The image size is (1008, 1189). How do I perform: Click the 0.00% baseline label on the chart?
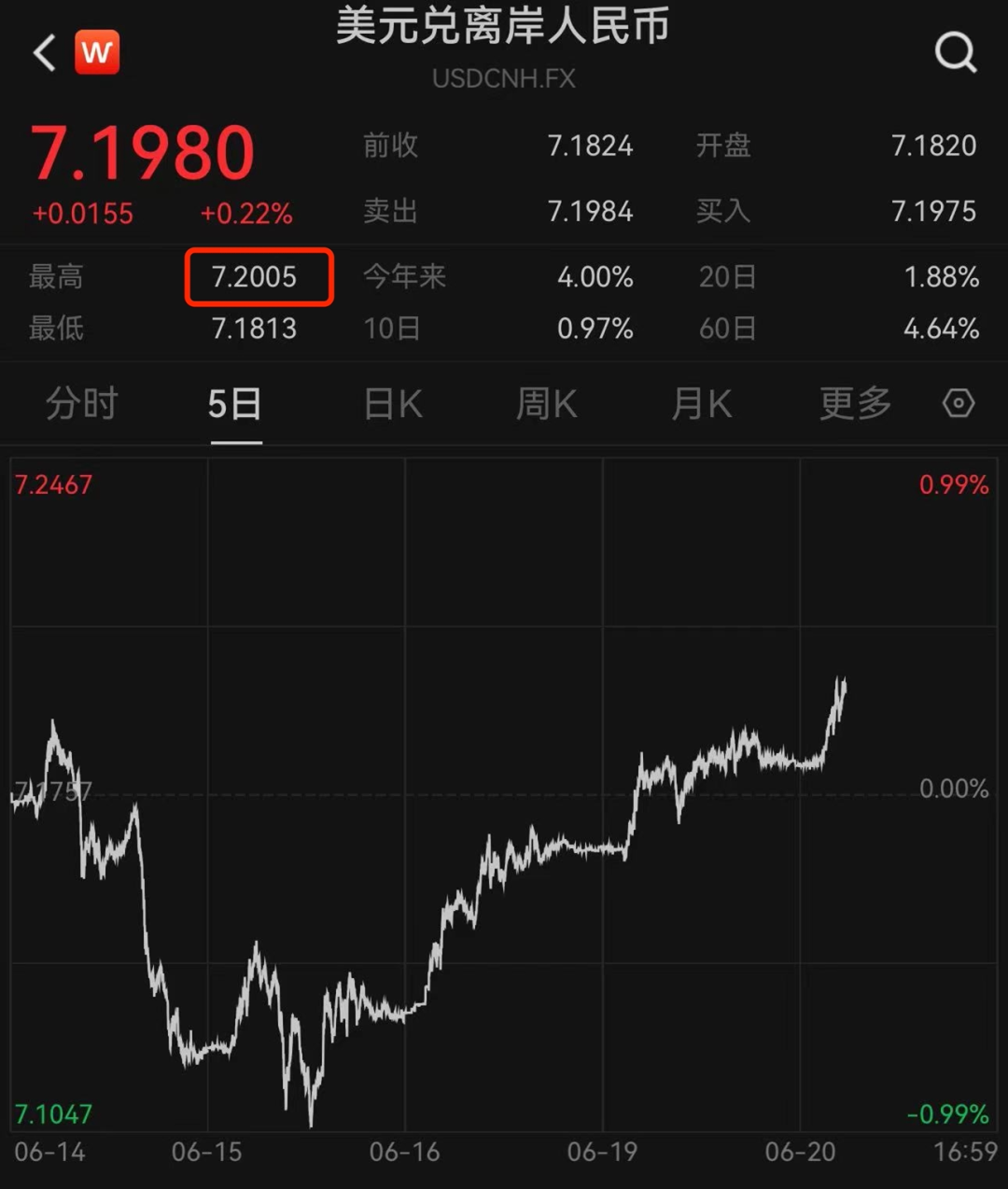click(953, 788)
